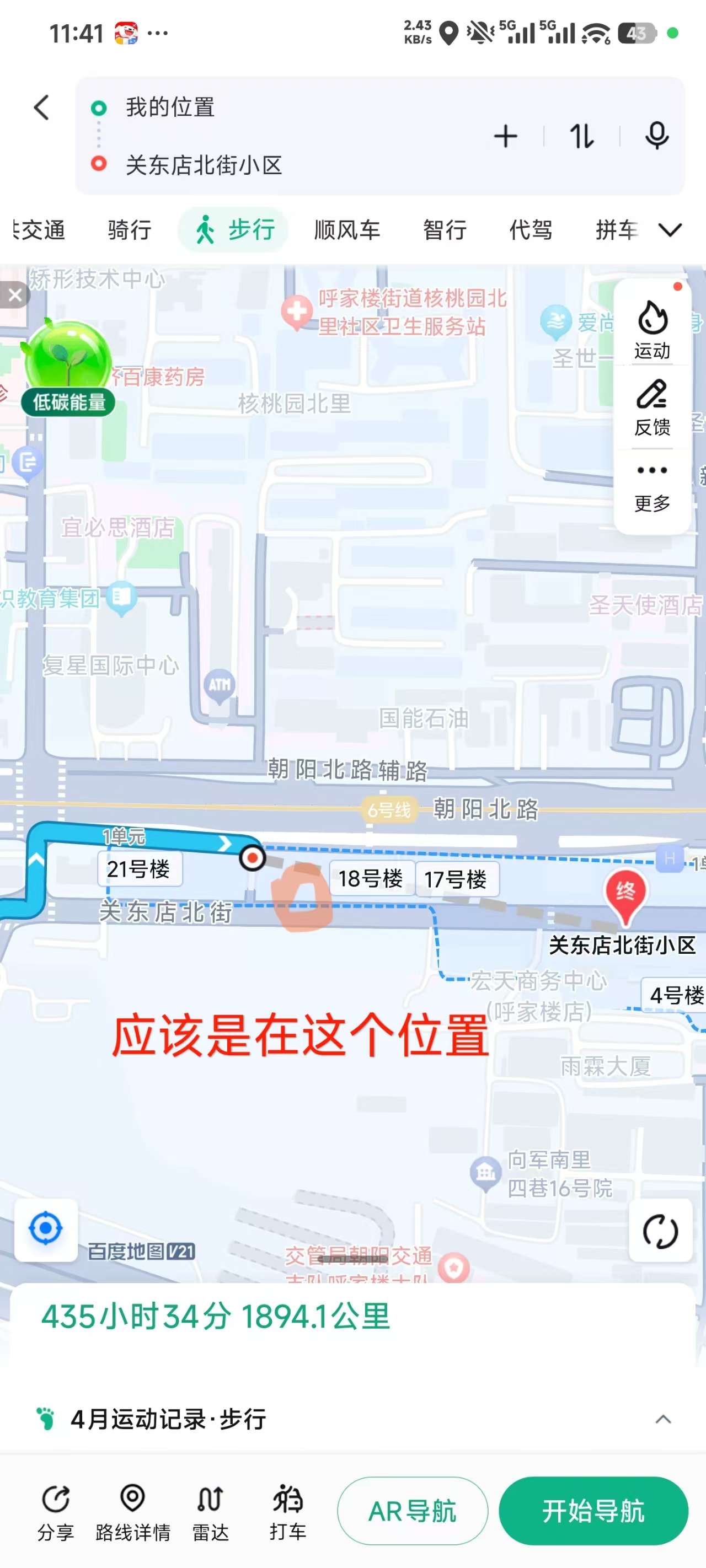The height and width of the screenshot is (1568, 706).
Task: Recenter the map on my location
Action: pos(46,1229)
